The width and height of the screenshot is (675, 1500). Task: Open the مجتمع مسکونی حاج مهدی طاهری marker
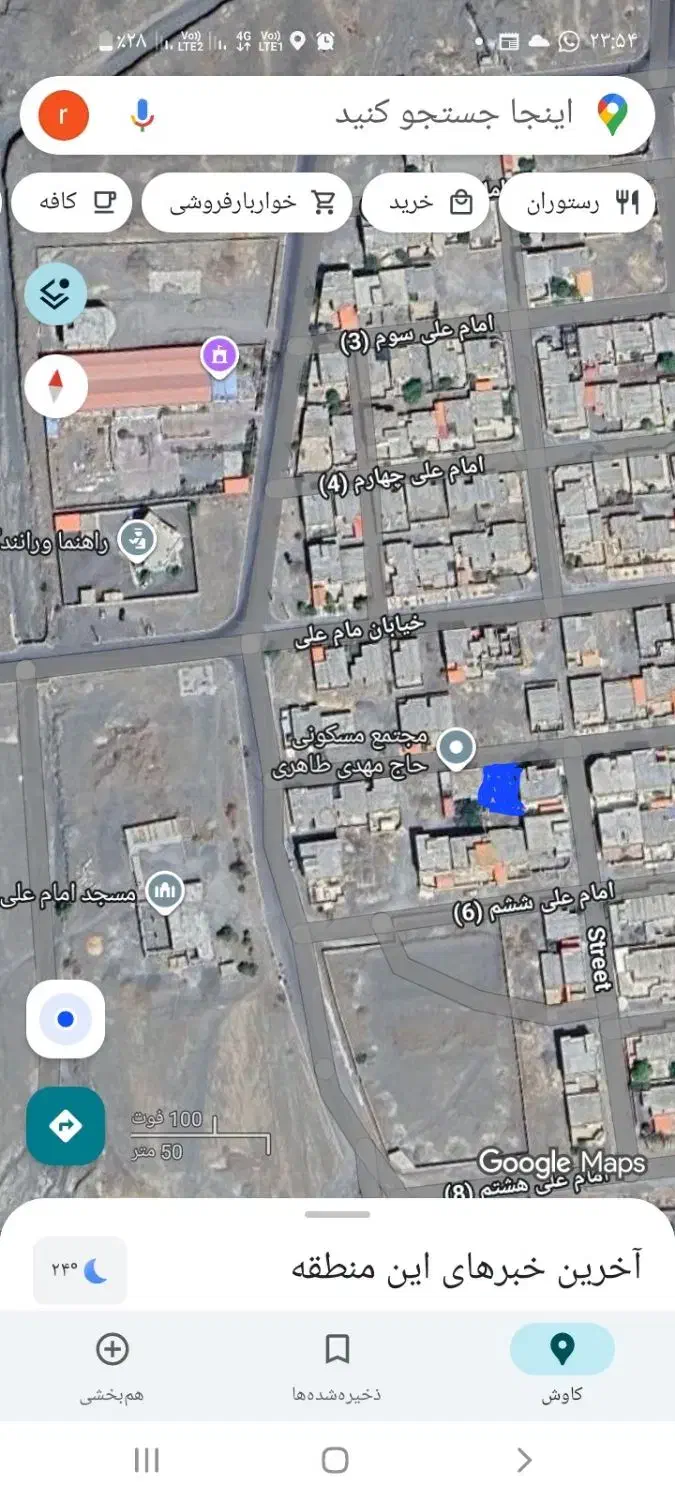point(457,747)
